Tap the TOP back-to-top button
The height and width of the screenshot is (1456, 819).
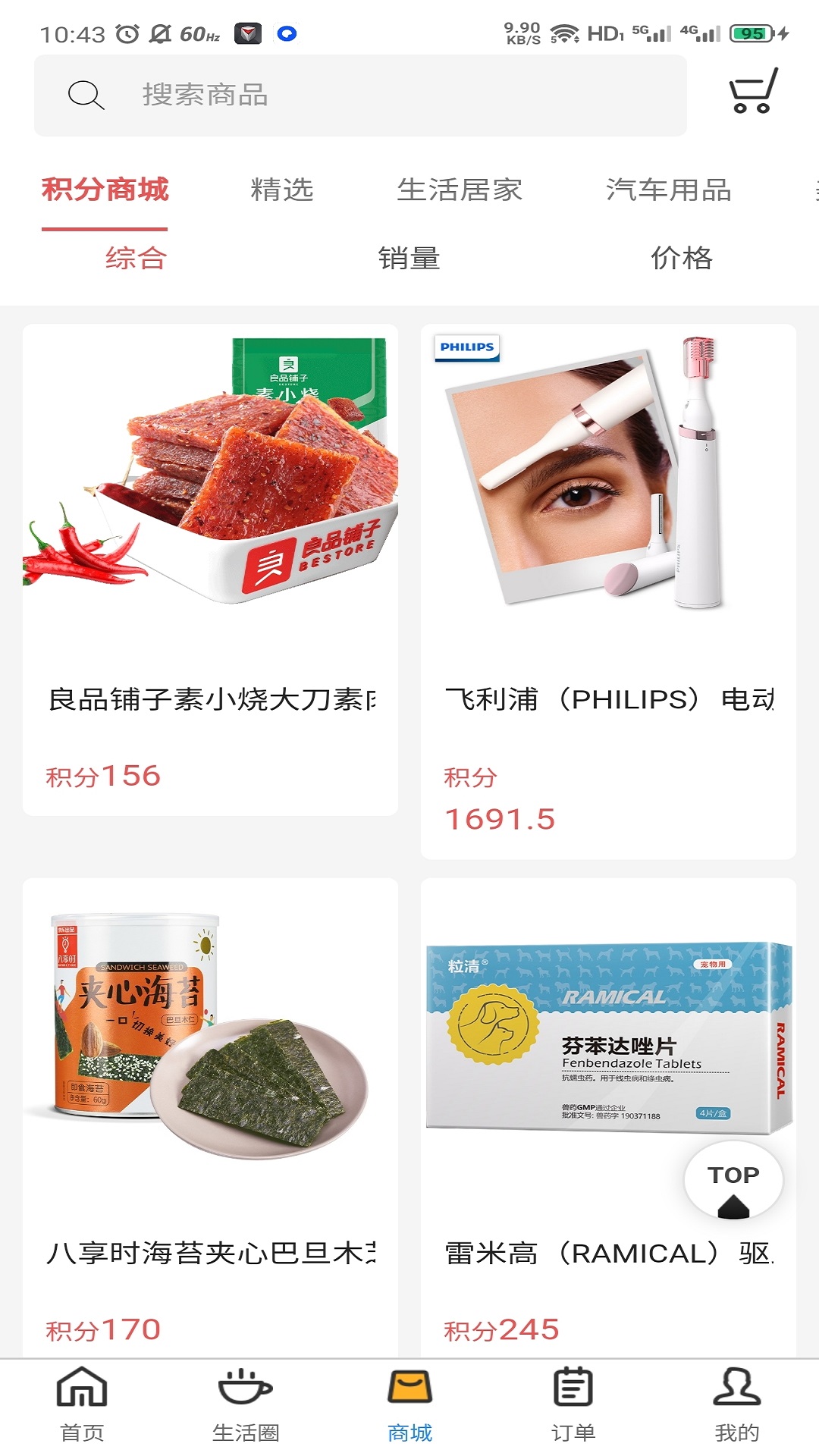tap(733, 1179)
